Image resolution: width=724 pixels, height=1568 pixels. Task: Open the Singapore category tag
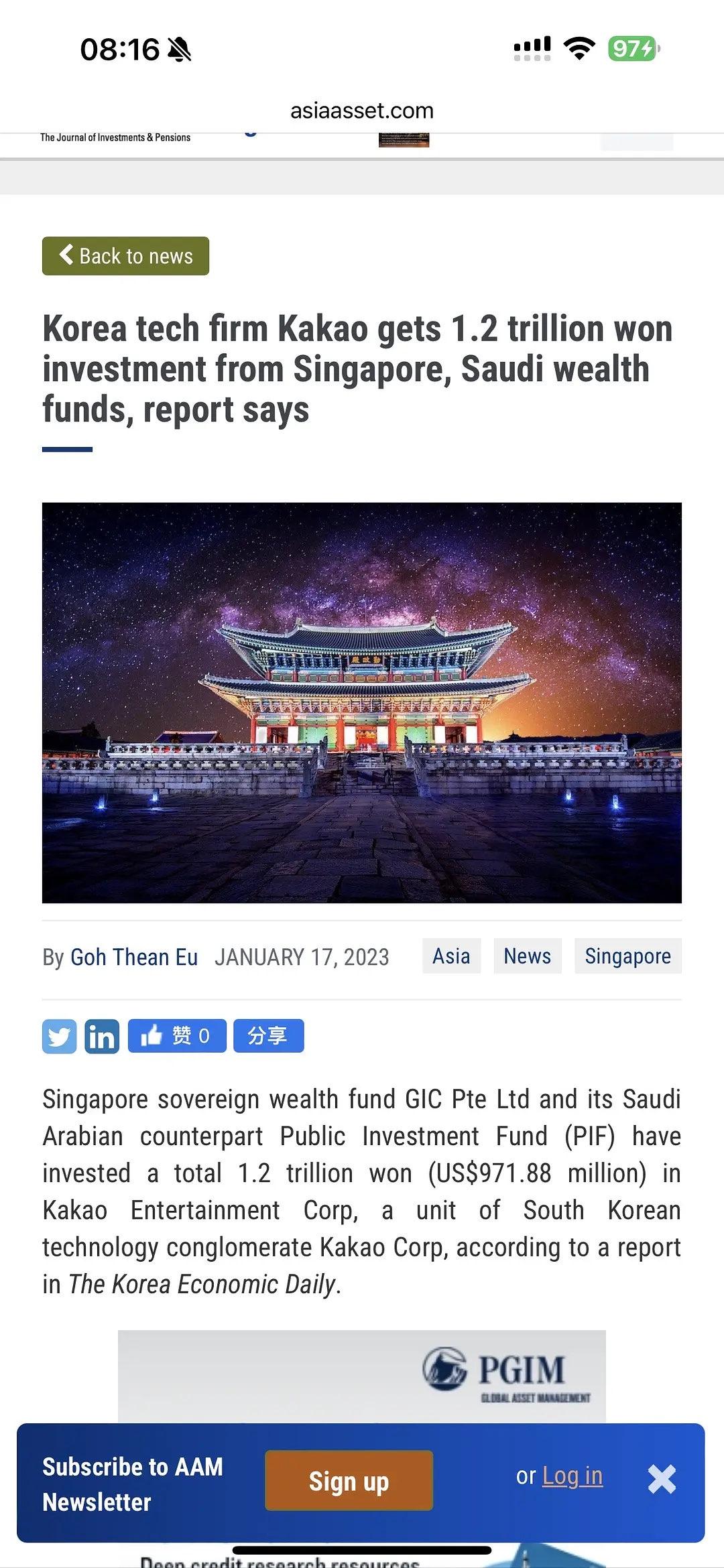point(627,956)
